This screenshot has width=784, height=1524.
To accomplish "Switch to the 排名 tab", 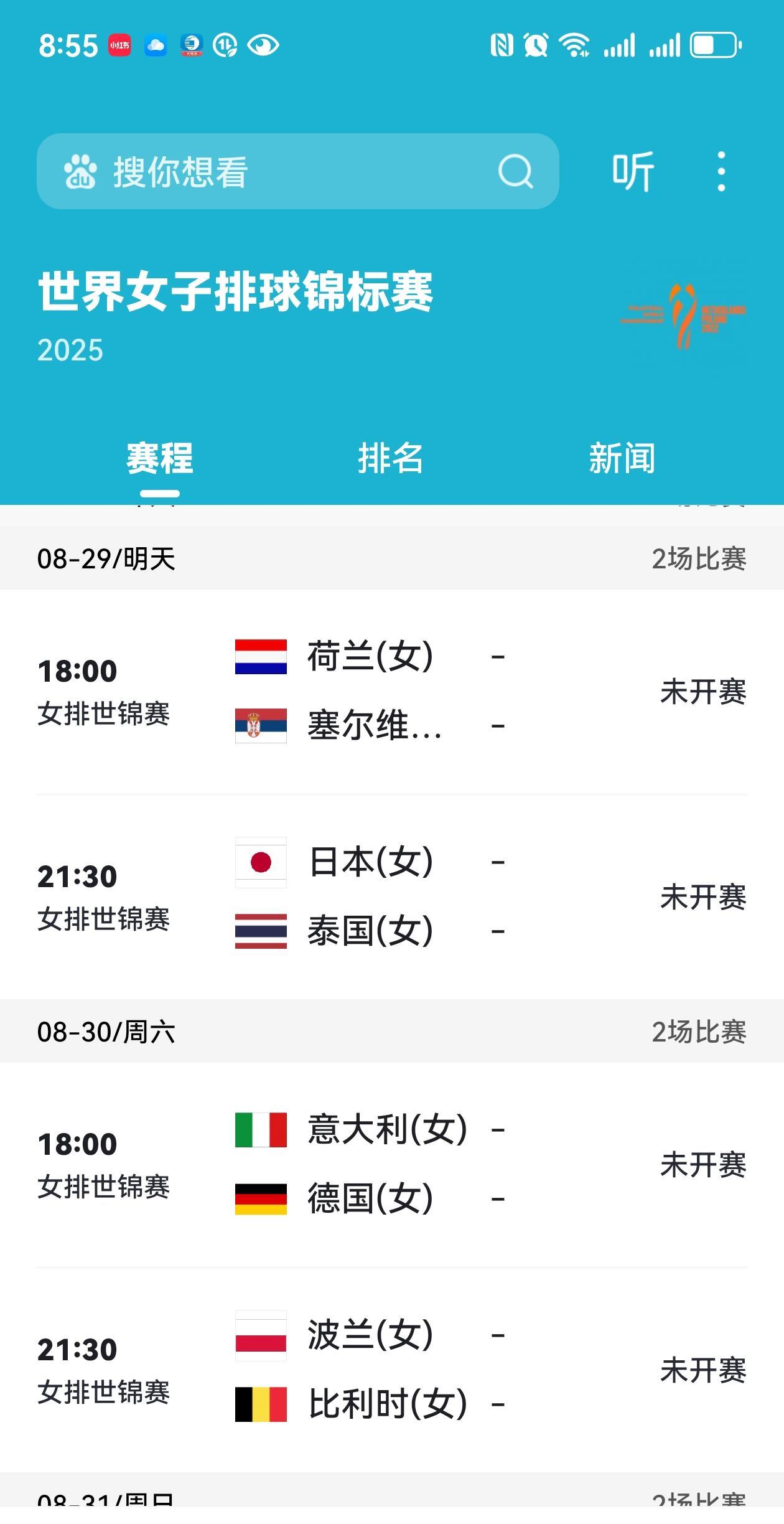I will pos(391,459).
